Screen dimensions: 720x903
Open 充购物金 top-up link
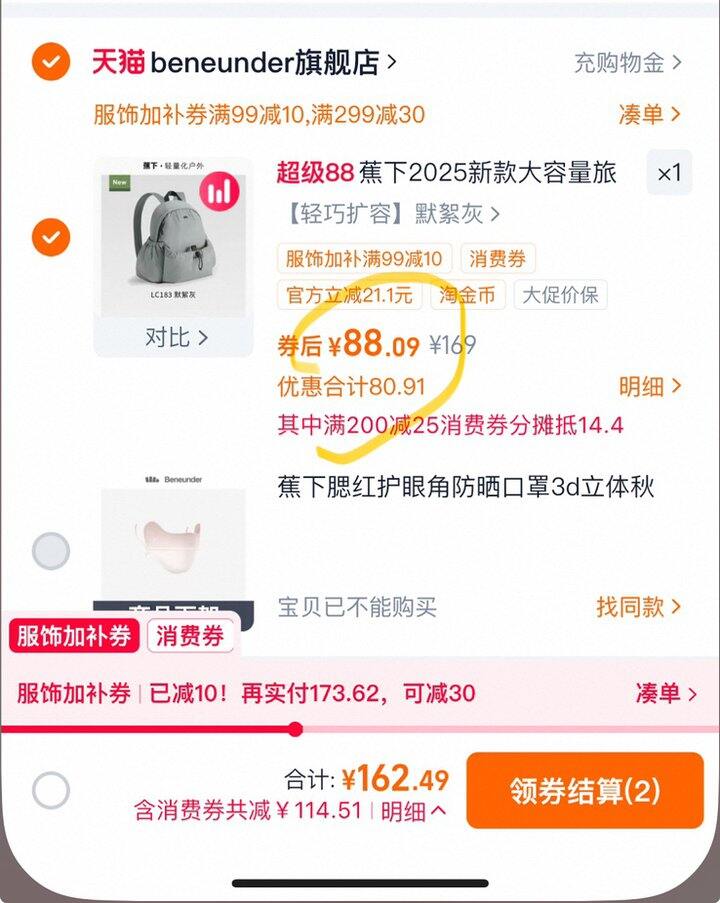[628, 63]
